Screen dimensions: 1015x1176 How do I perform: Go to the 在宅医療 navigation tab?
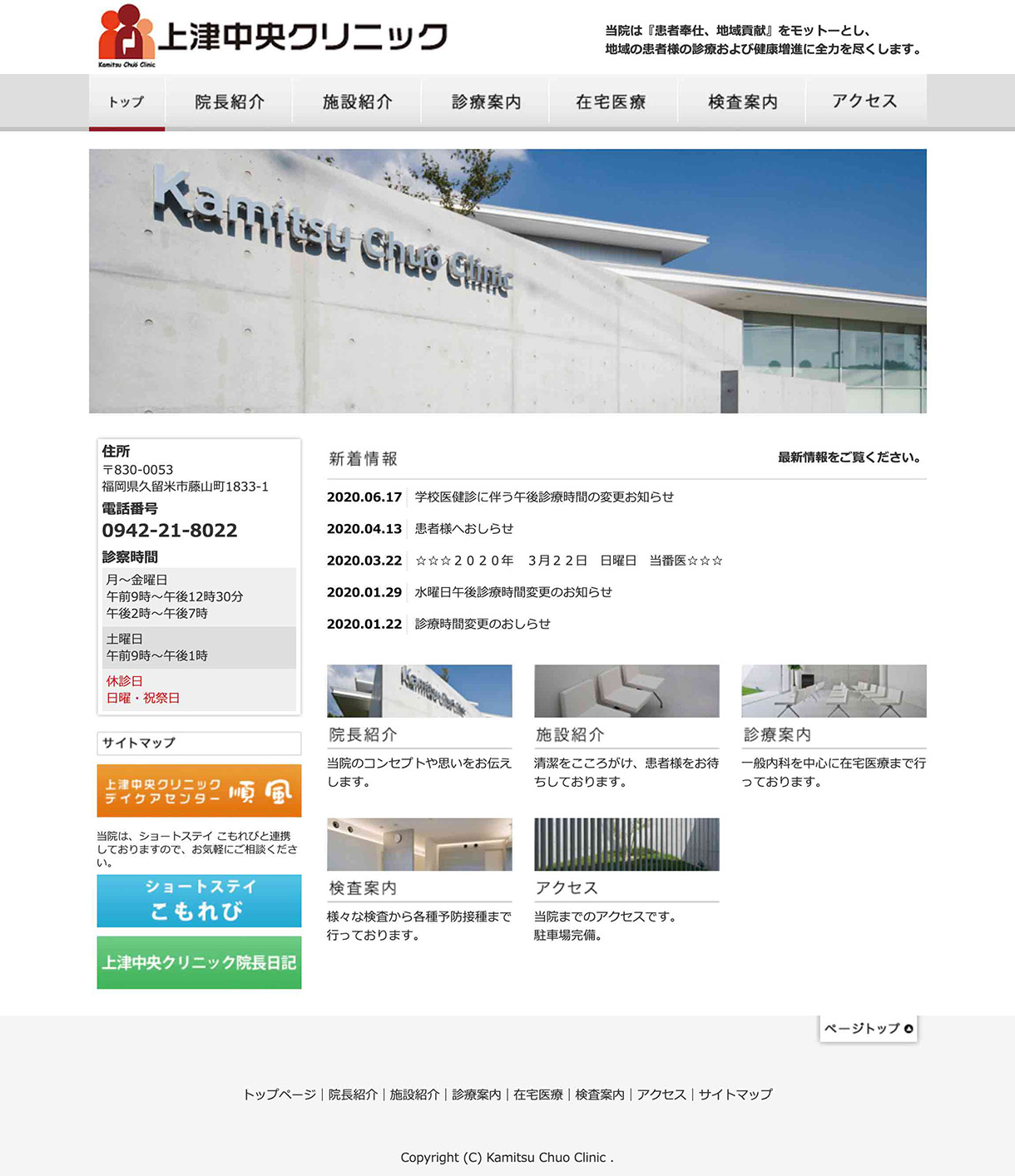[611, 102]
